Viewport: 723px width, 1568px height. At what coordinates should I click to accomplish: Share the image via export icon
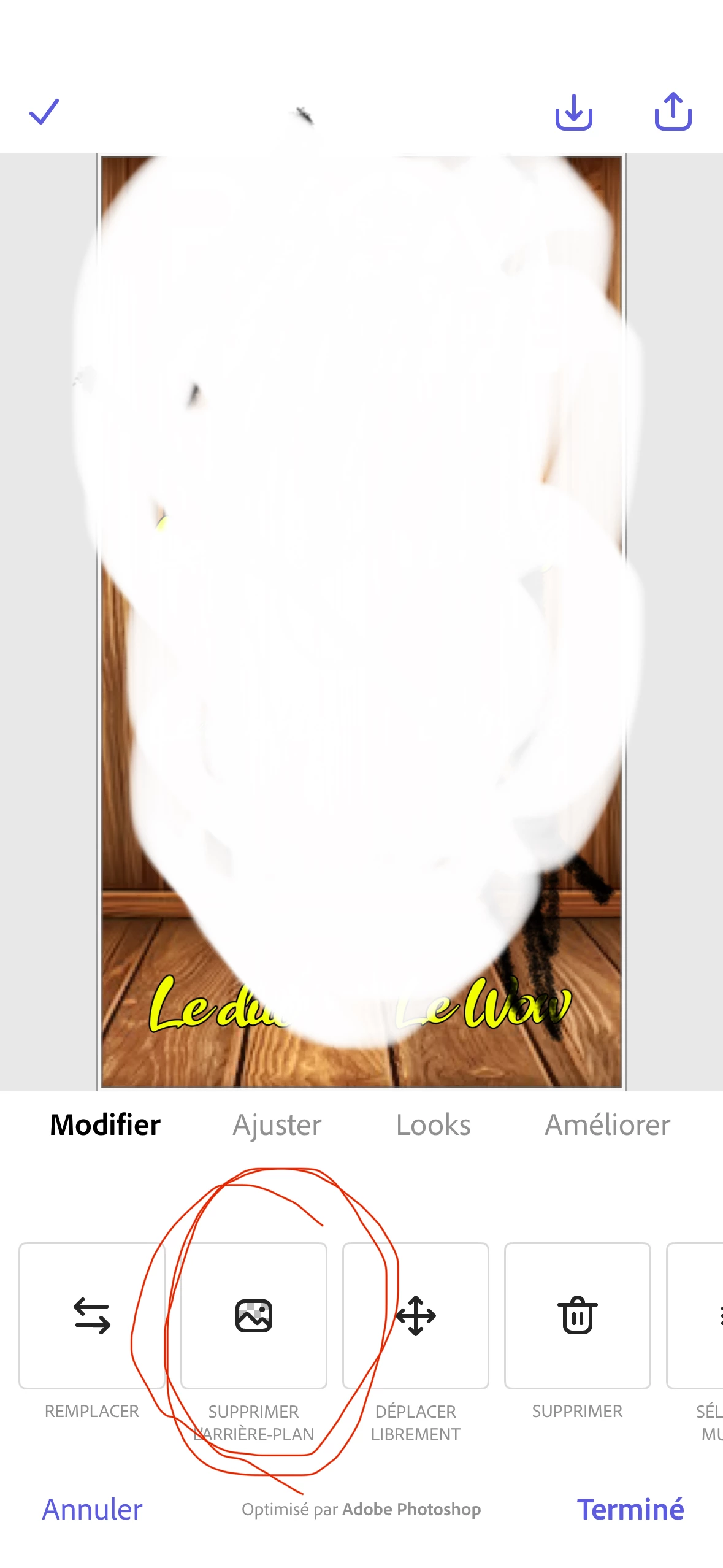tap(673, 112)
